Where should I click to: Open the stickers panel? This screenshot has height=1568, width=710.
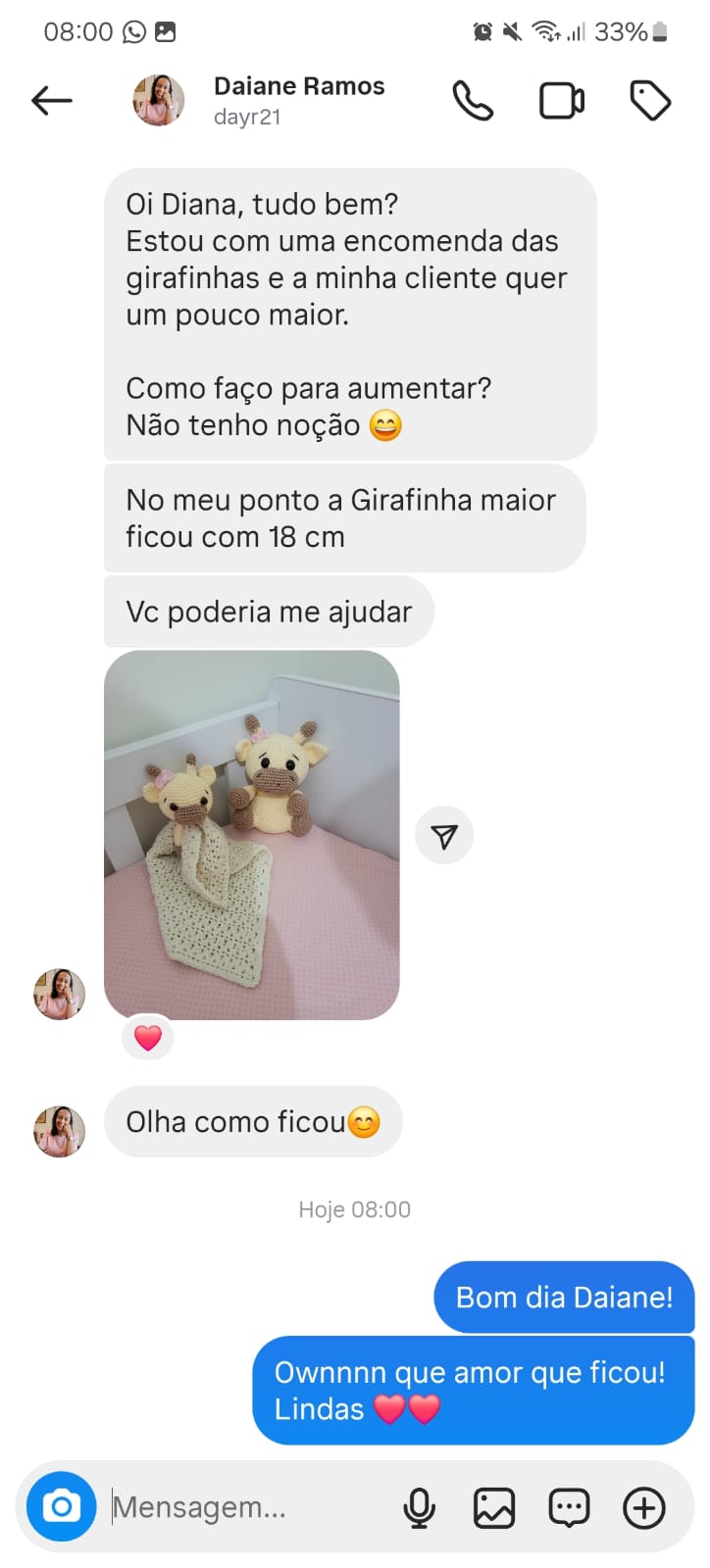pyautogui.click(x=569, y=1507)
